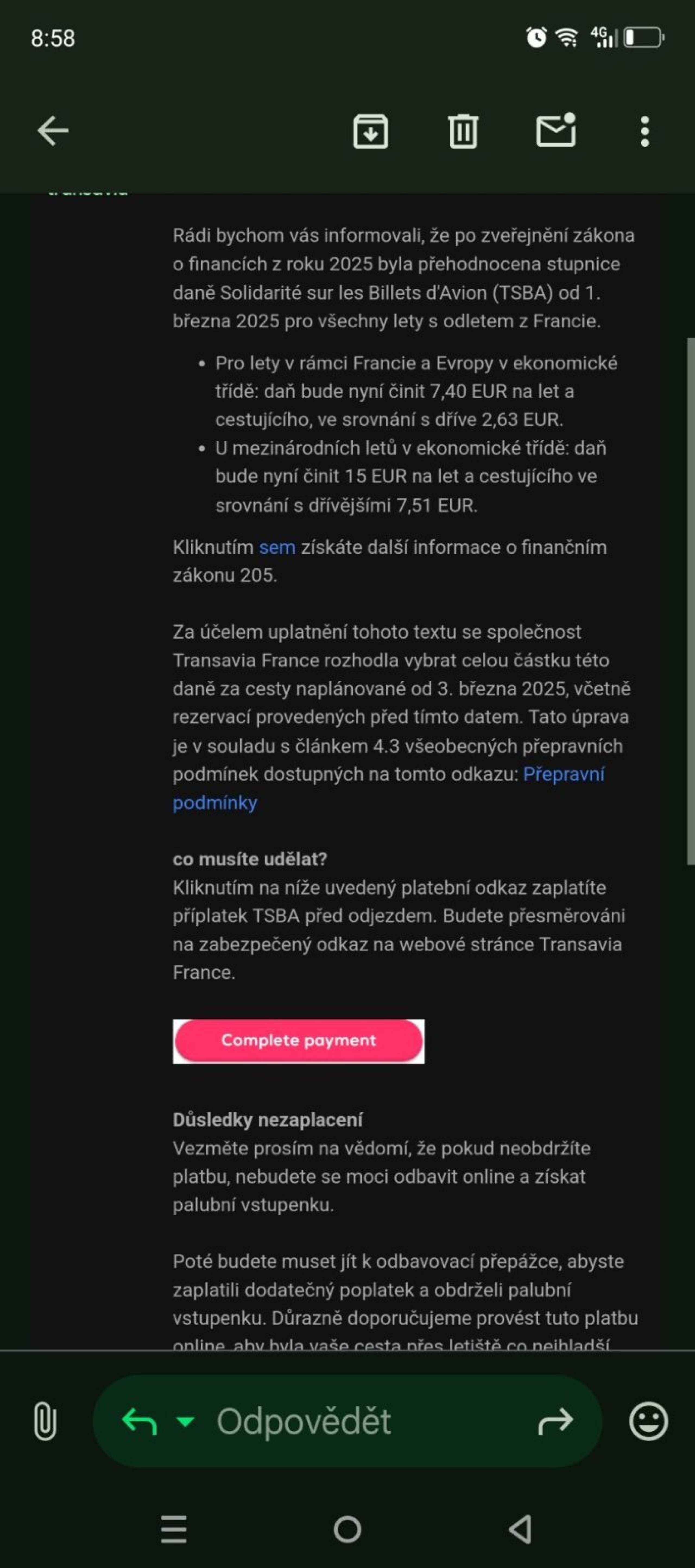Tap the Complete payment button

pyautogui.click(x=299, y=1041)
